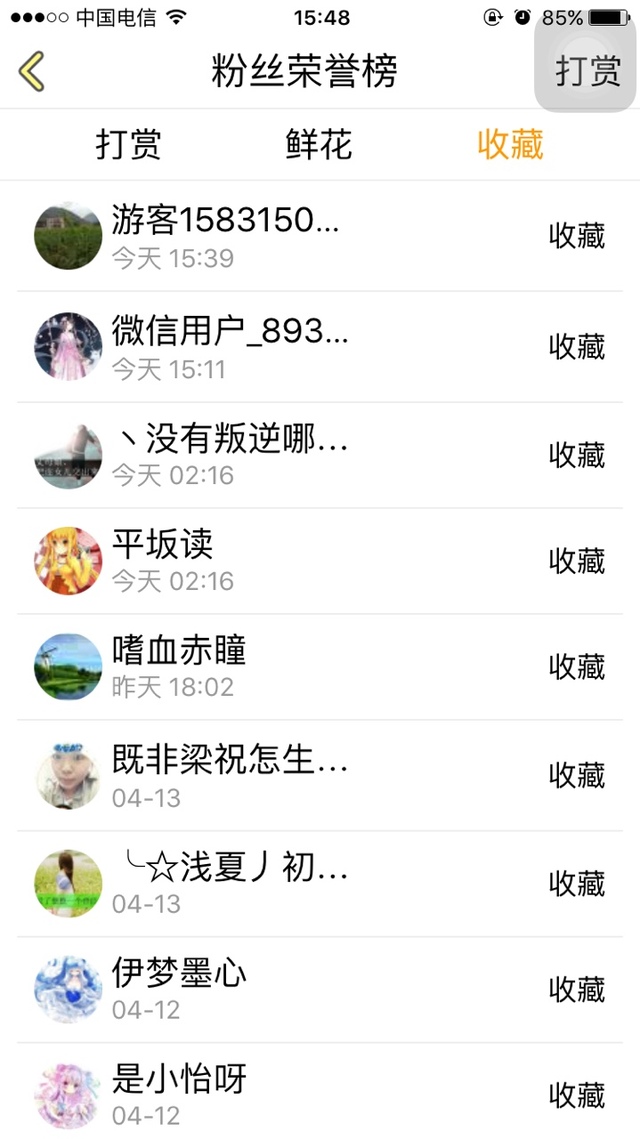View the fan 丶没有叛逆哪…

click(320, 455)
